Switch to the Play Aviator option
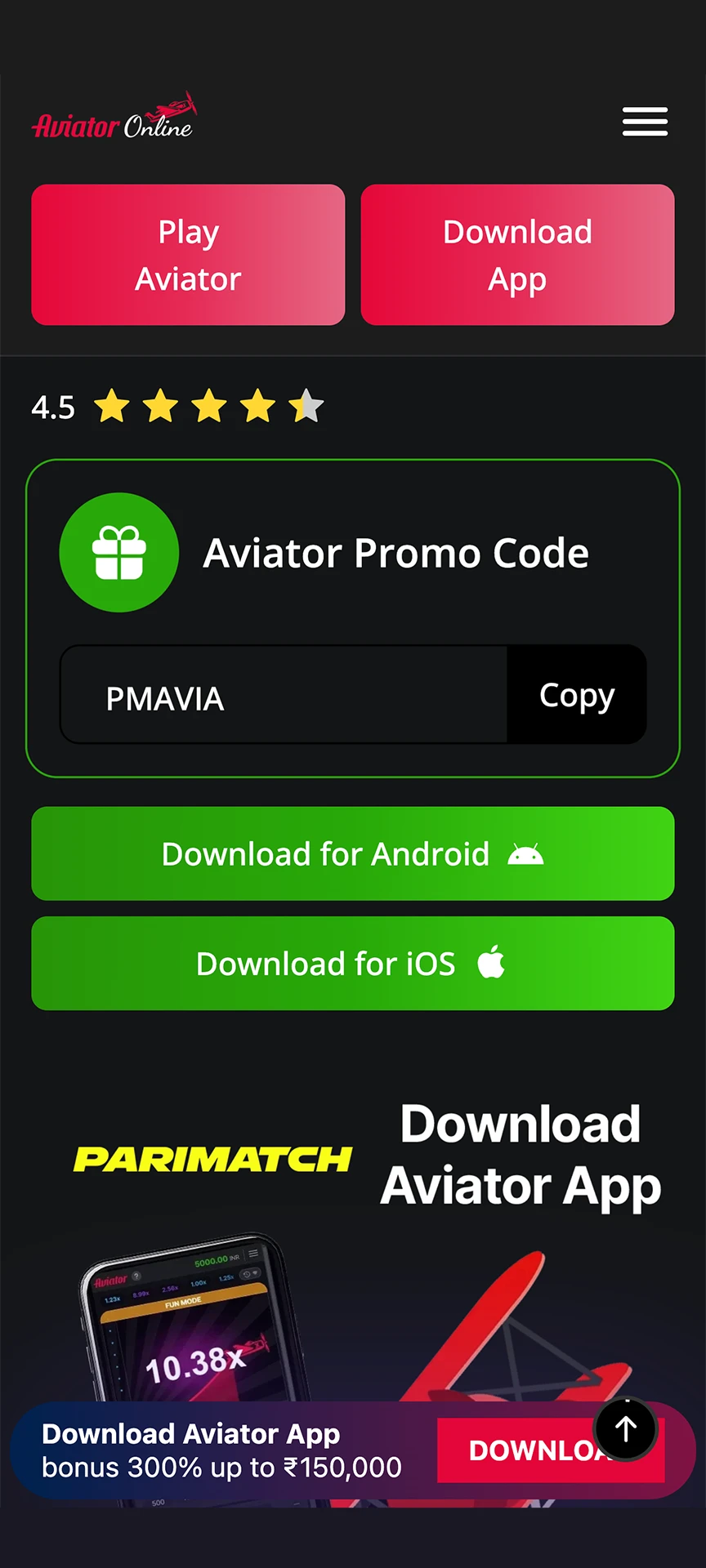This screenshot has height=1568, width=706. pyautogui.click(x=188, y=255)
